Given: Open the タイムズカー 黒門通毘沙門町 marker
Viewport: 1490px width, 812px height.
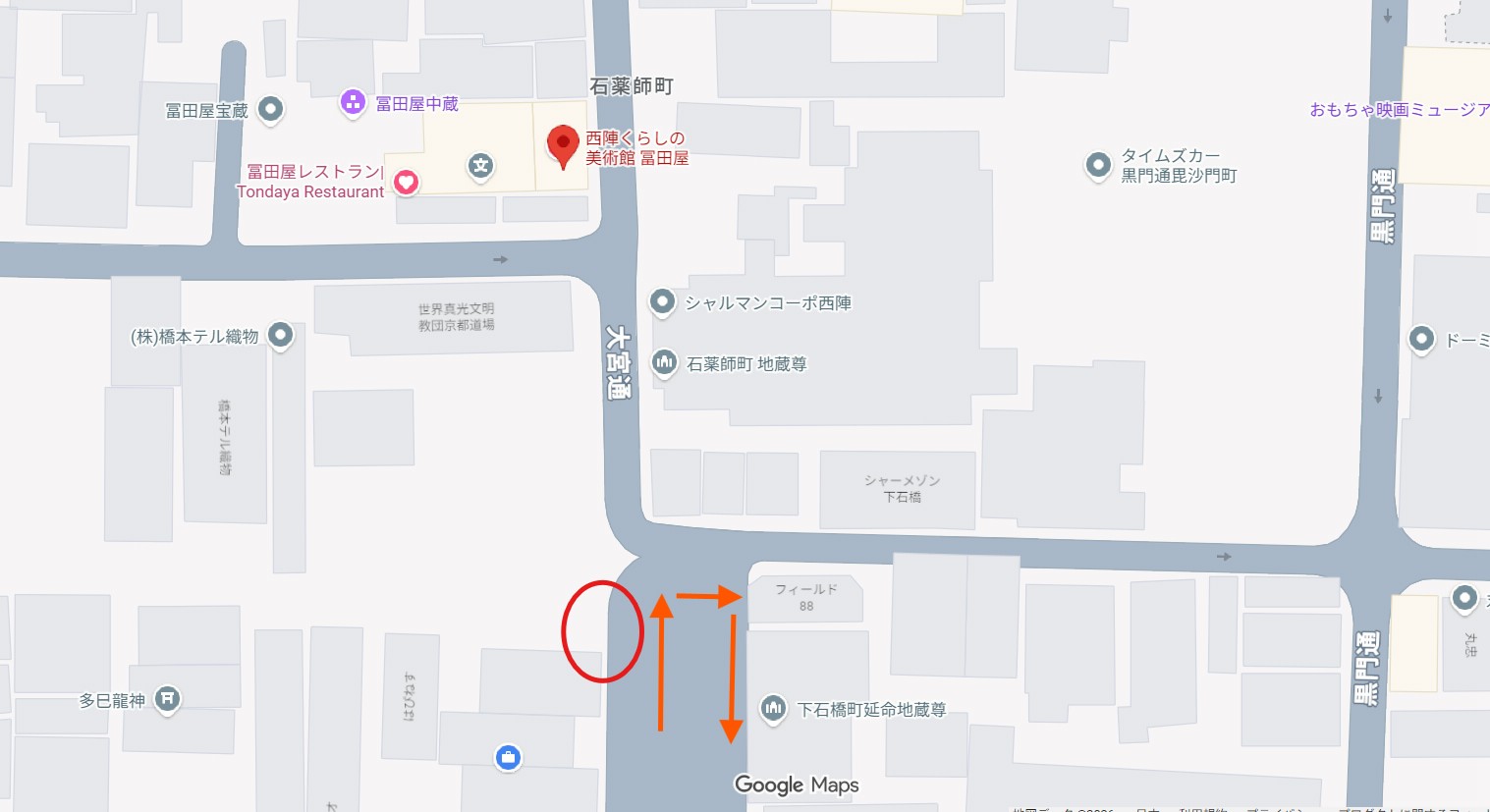Looking at the screenshot, I should point(1097,165).
